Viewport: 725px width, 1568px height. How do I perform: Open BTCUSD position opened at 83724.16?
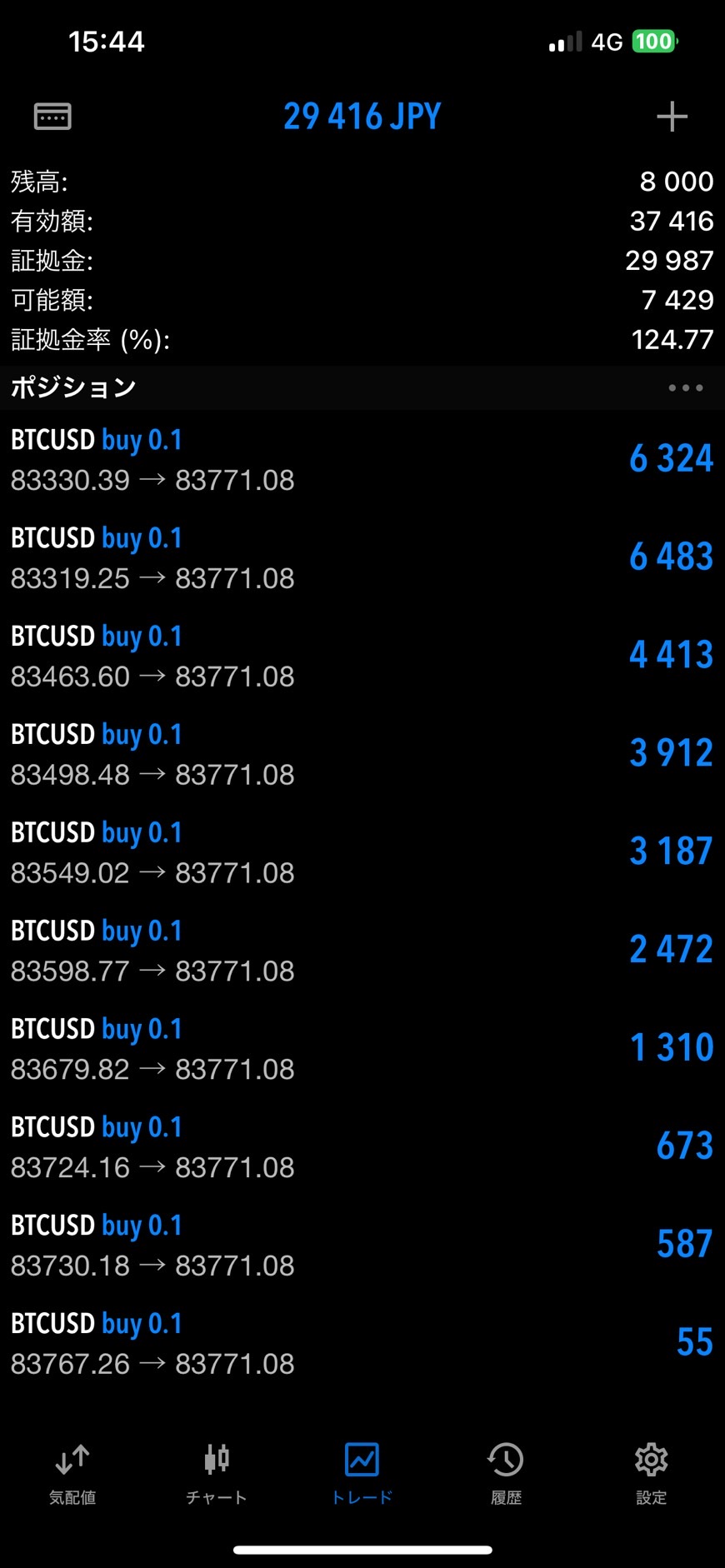point(362,1147)
